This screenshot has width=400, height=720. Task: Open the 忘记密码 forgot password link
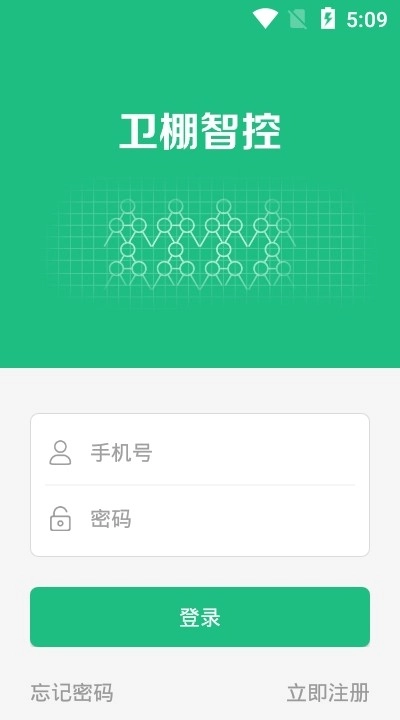pyautogui.click(x=72, y=692)
